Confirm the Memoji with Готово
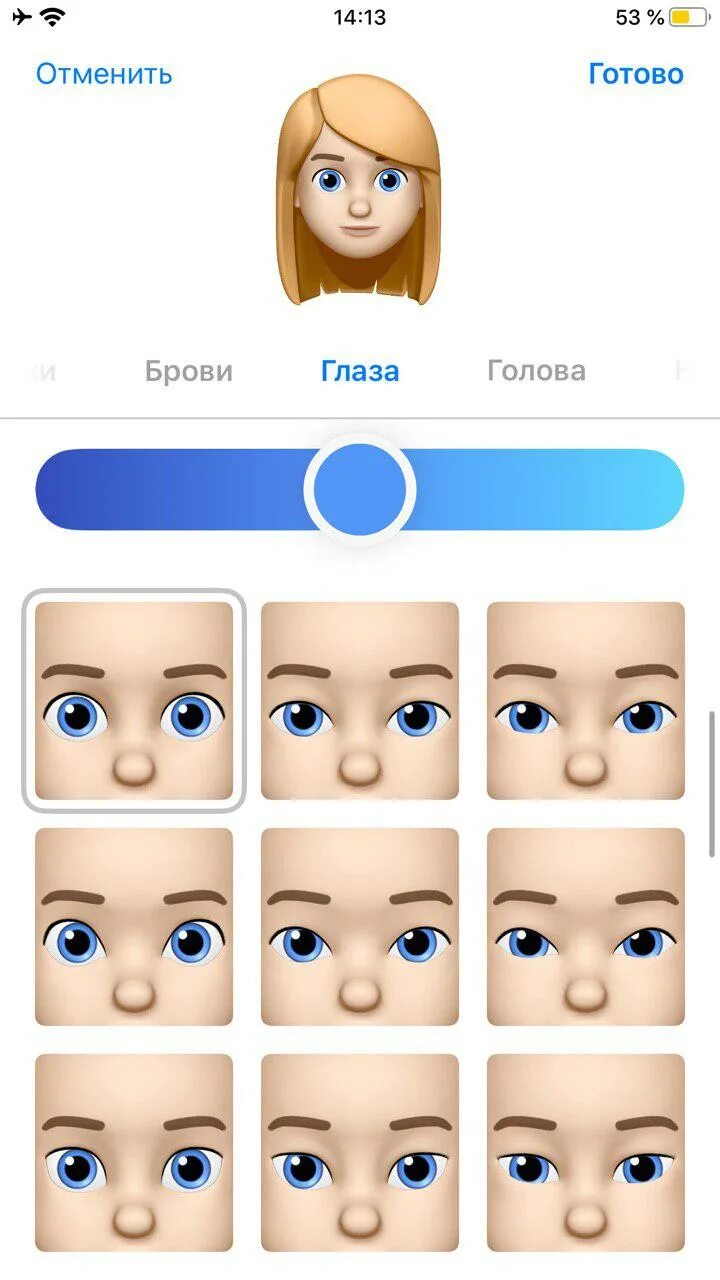Viewport: 720px width, 1280px height. pyautogui.click(x=636, y=74)
